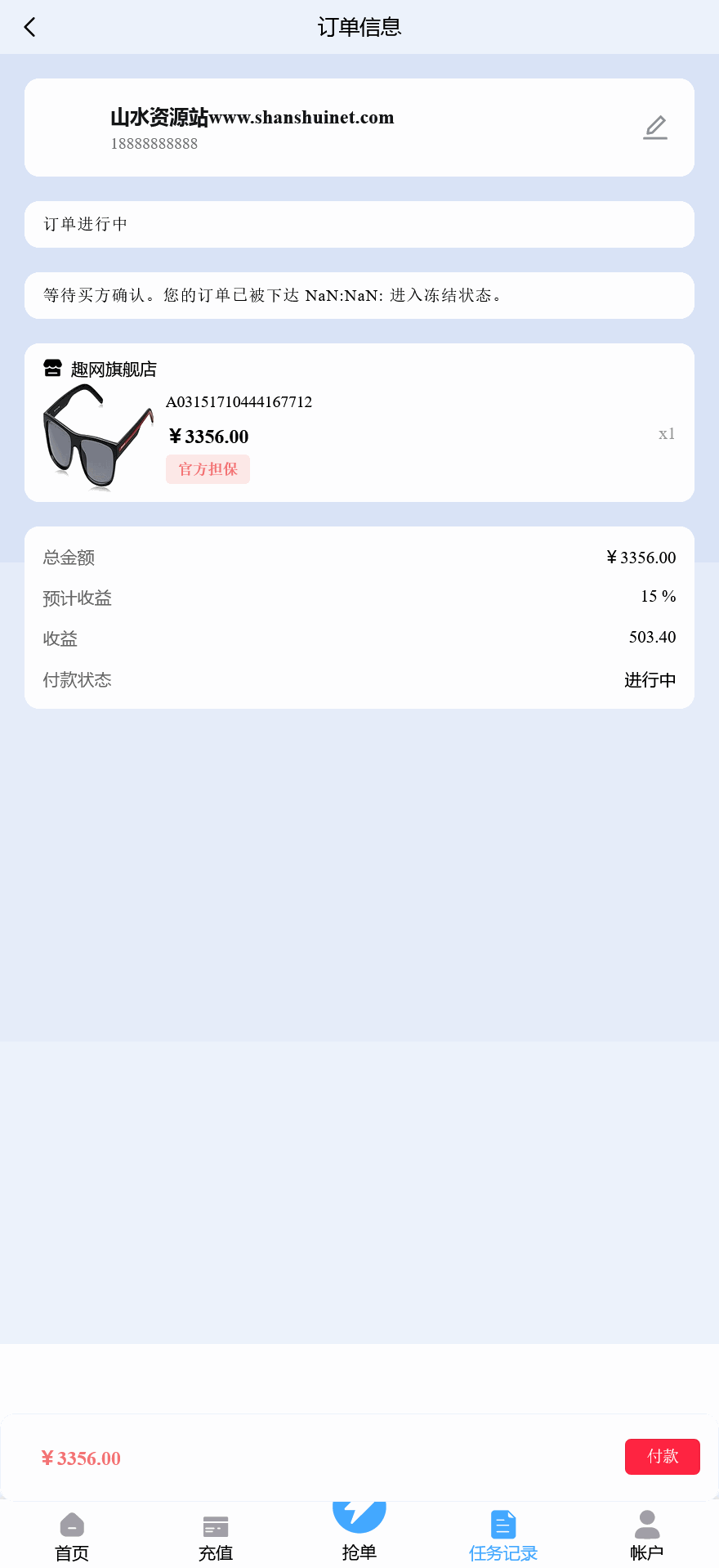Image resolution: width=719 pixels, height=1568 pixels.
Task: Select the order status 订单进行中 card
Action: (x=359, y=224)
